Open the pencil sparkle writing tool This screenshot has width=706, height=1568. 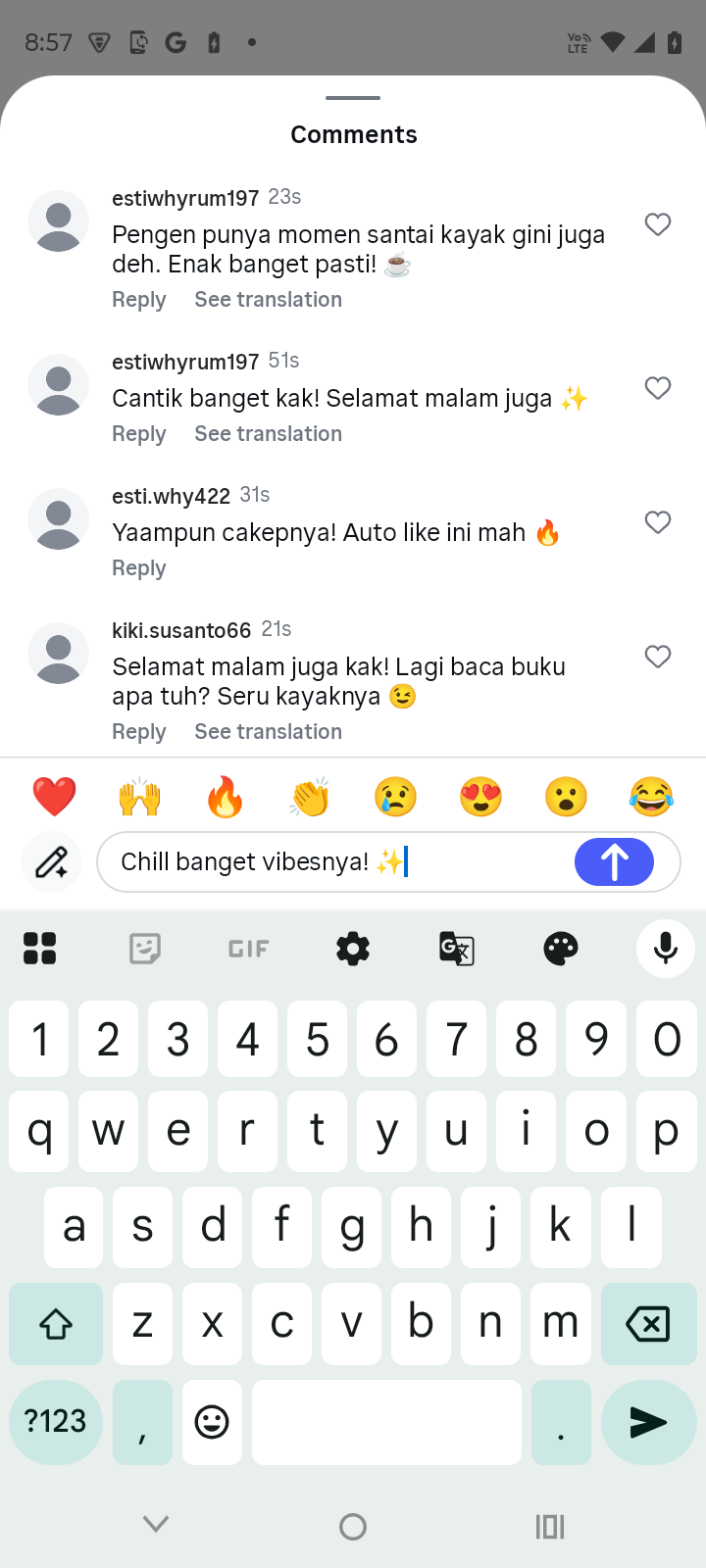point(52,862)
